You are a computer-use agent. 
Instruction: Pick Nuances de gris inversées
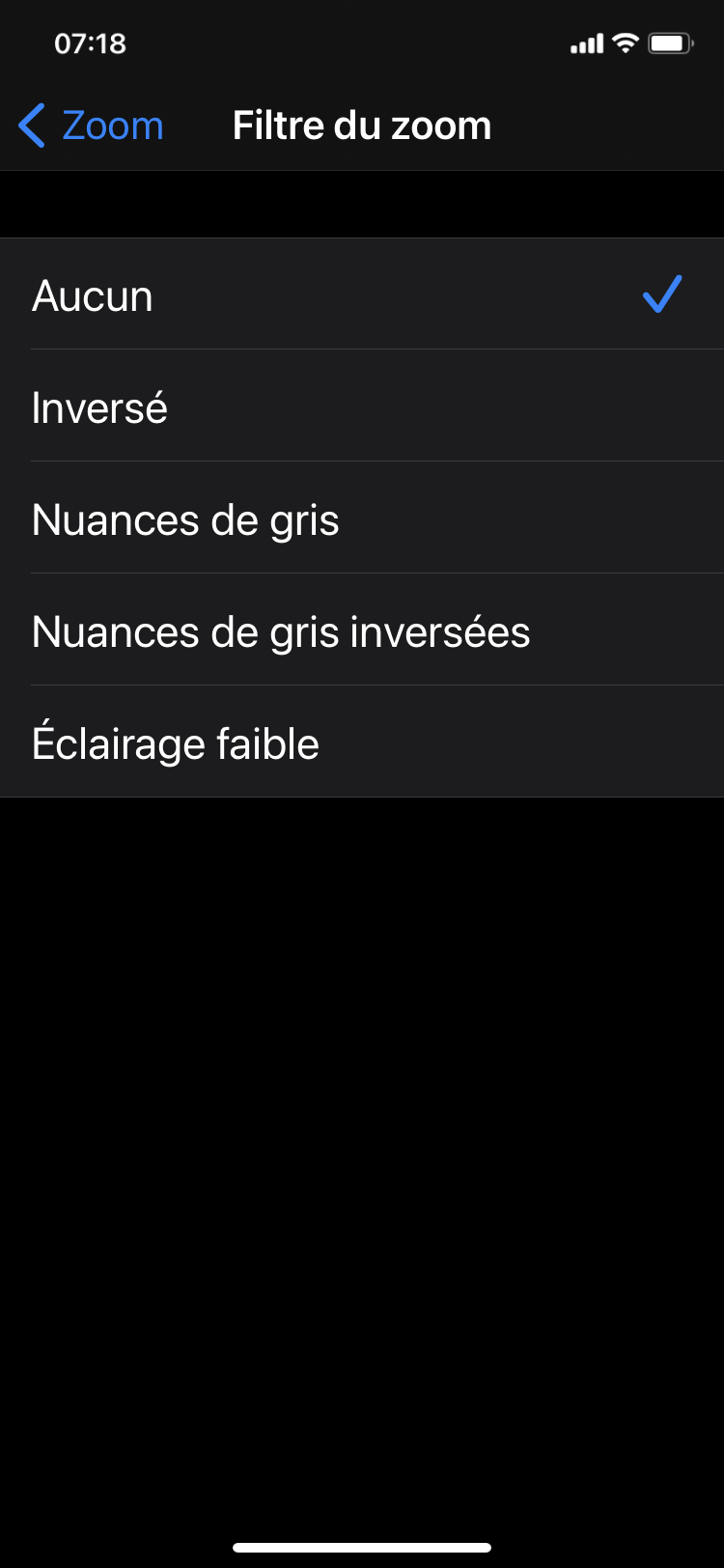coord(362,631)
